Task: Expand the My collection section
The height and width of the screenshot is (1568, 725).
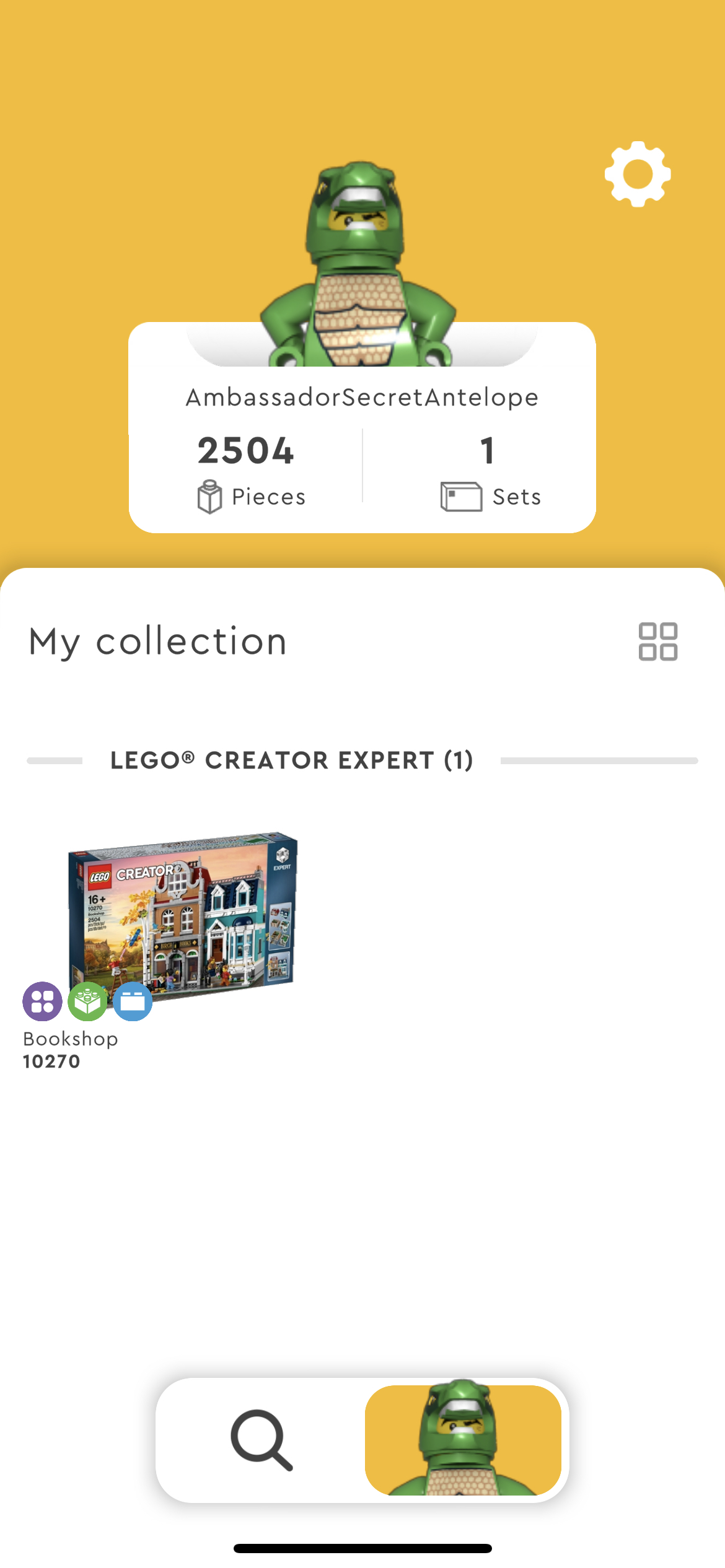Action: click(158, 642)
